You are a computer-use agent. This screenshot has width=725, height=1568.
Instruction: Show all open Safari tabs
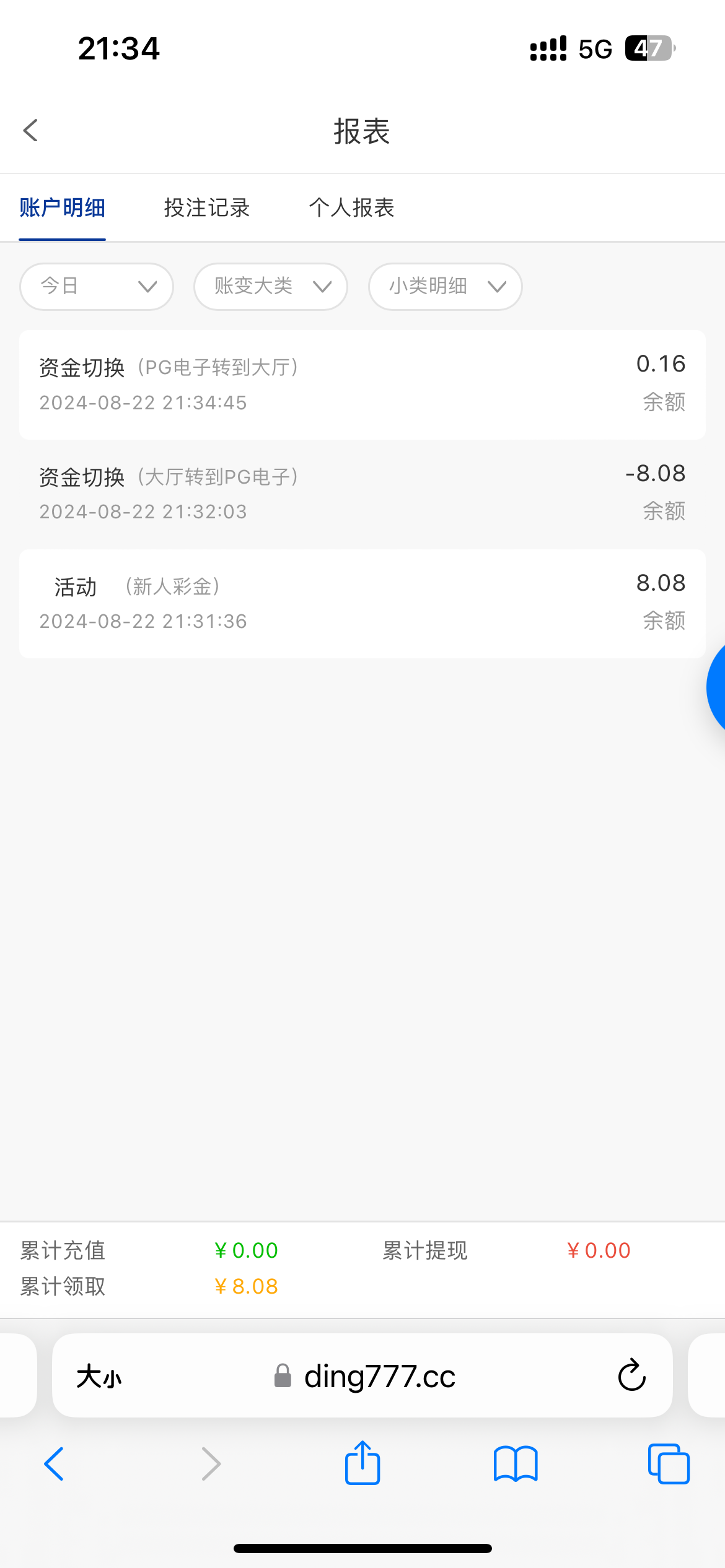[669, 1464]
